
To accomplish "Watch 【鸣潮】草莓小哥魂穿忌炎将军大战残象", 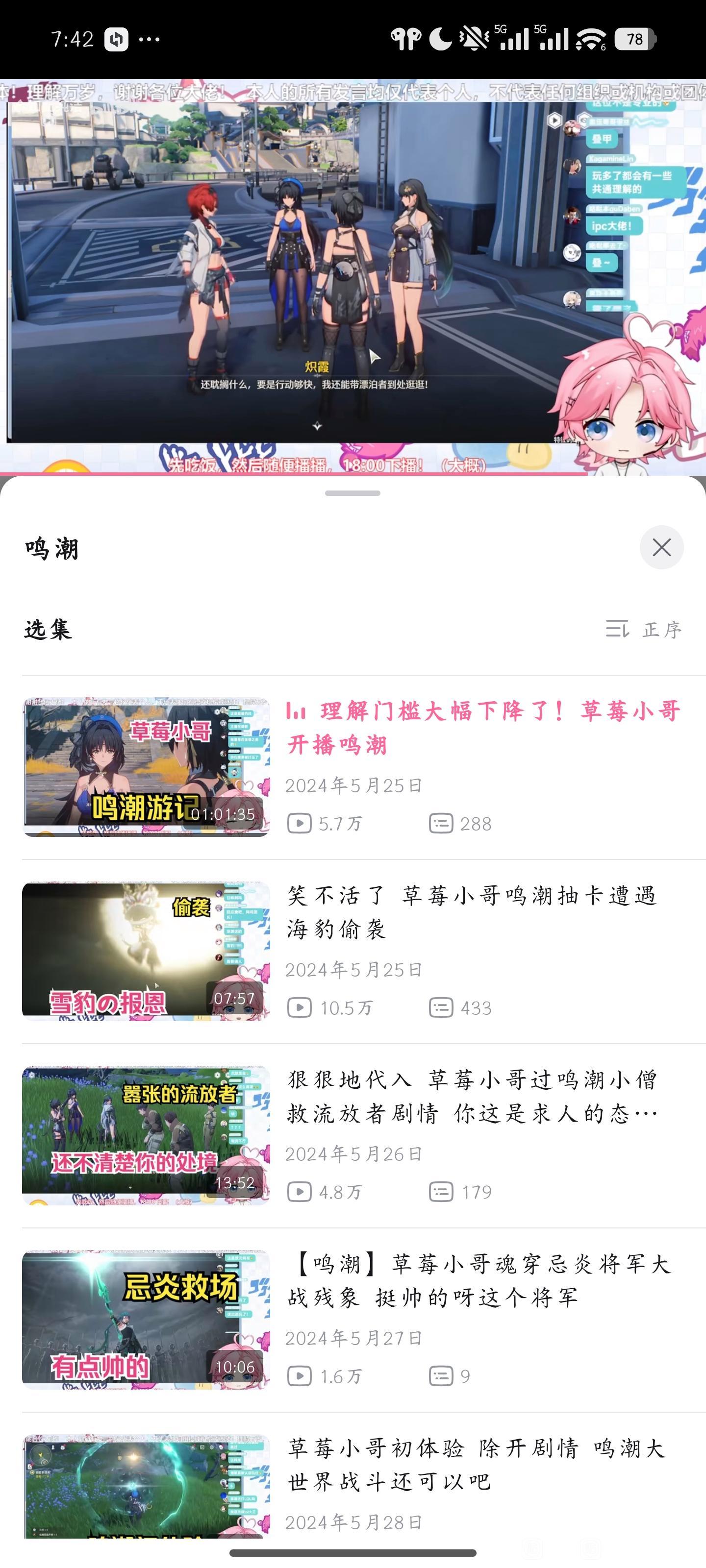I will (478, 1281).
